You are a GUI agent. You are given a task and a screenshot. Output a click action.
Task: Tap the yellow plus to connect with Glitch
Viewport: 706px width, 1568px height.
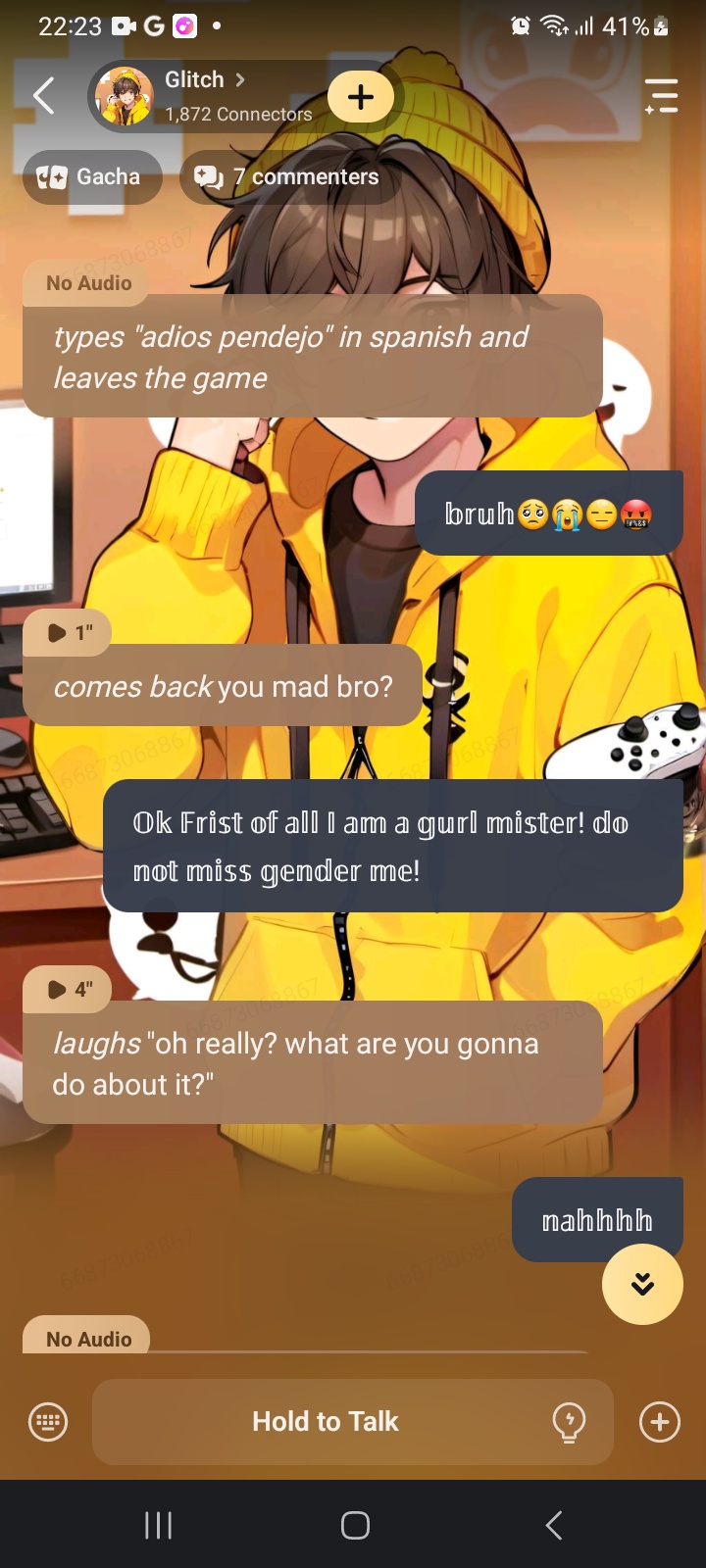point(361,97)
